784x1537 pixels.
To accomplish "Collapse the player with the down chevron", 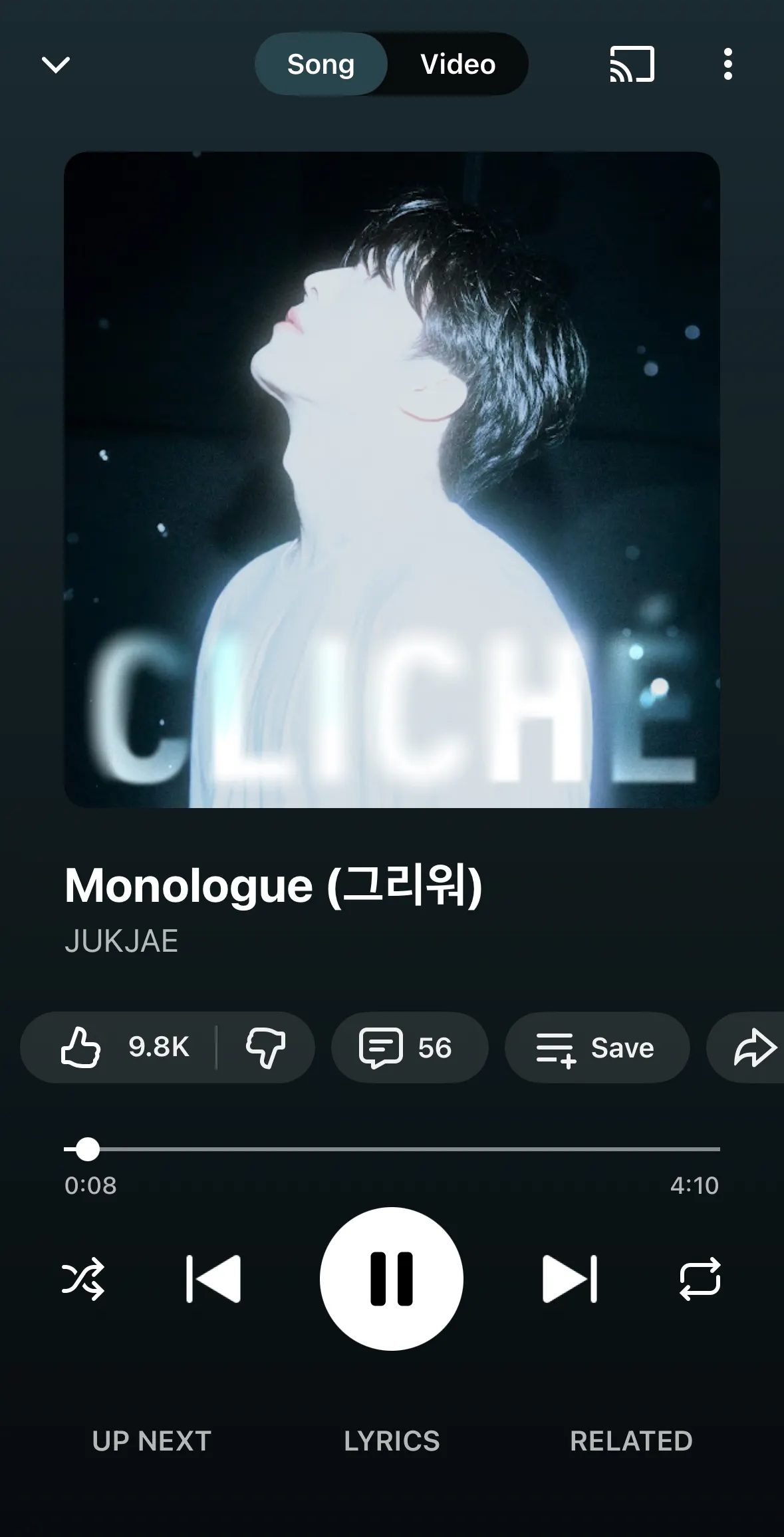I will point(56,65).
